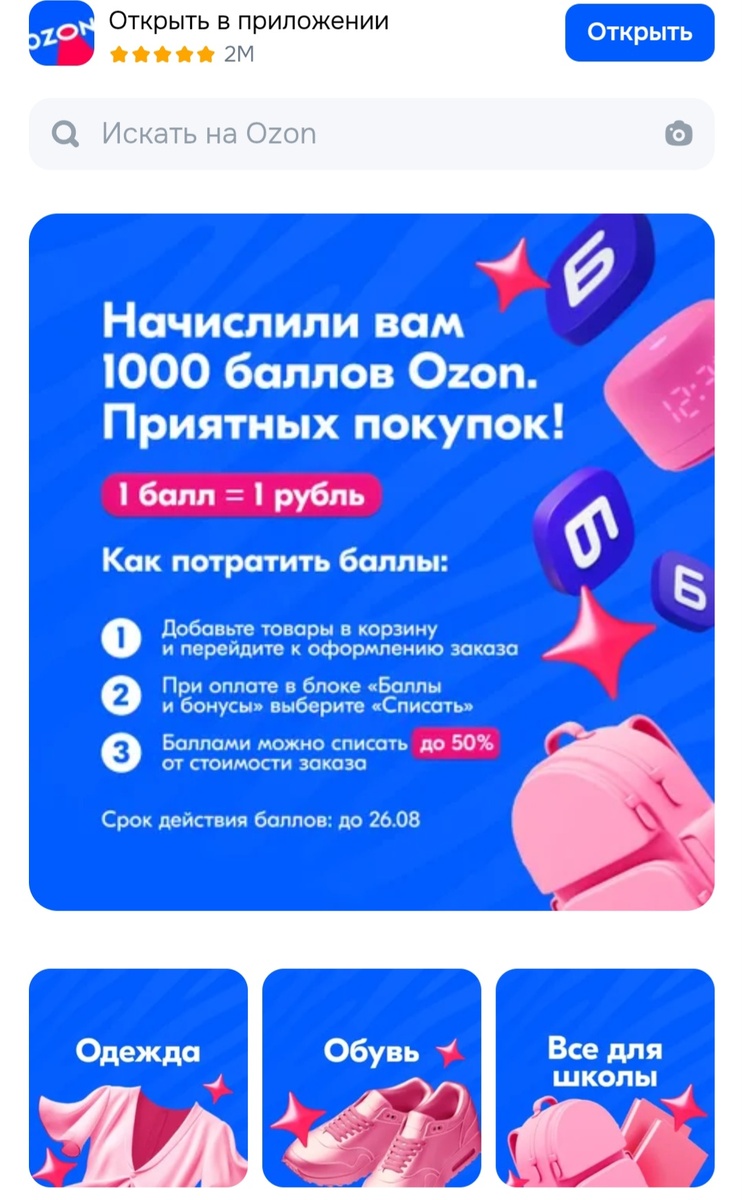Tap the Ozon app logo

coord(63,33)
